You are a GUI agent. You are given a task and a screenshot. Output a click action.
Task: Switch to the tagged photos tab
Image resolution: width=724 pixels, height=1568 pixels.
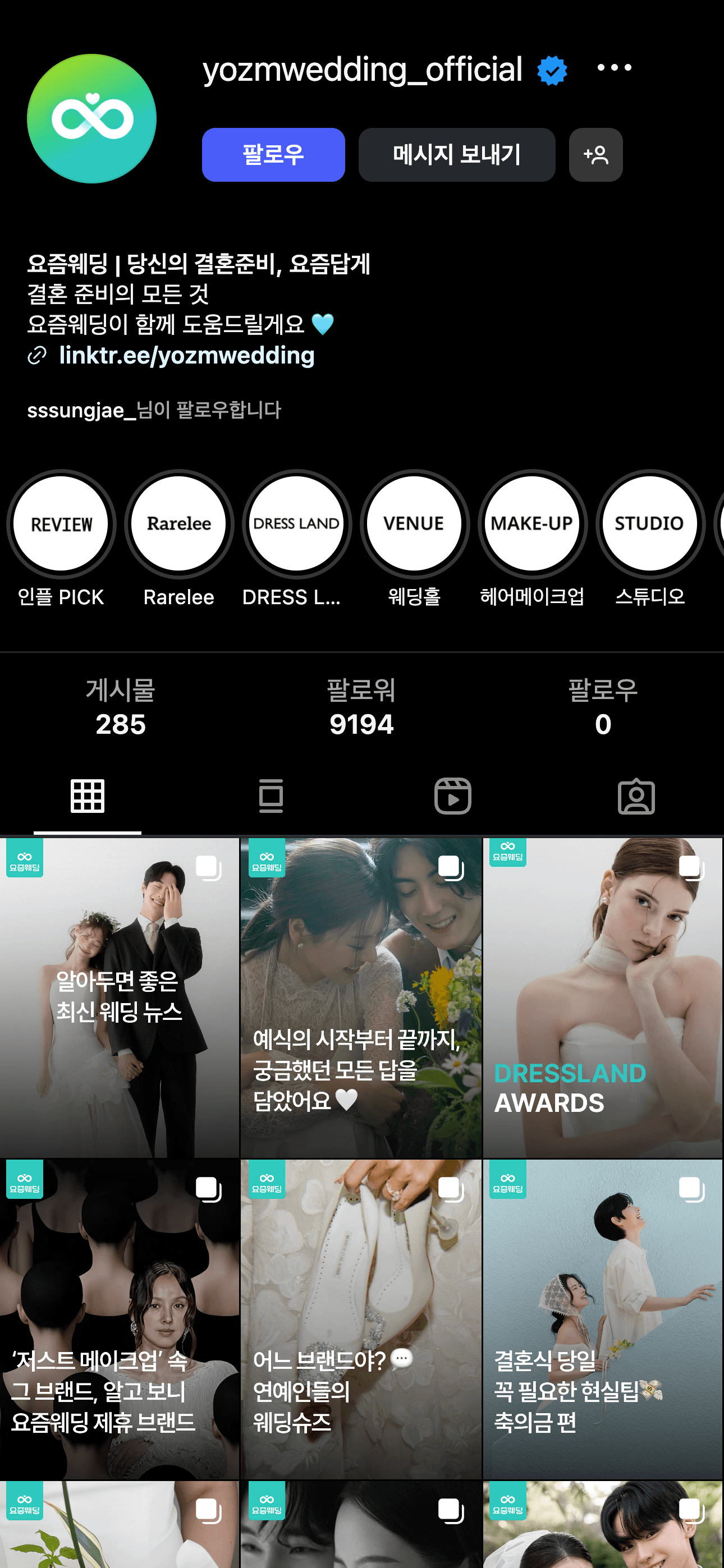point(636,796)
